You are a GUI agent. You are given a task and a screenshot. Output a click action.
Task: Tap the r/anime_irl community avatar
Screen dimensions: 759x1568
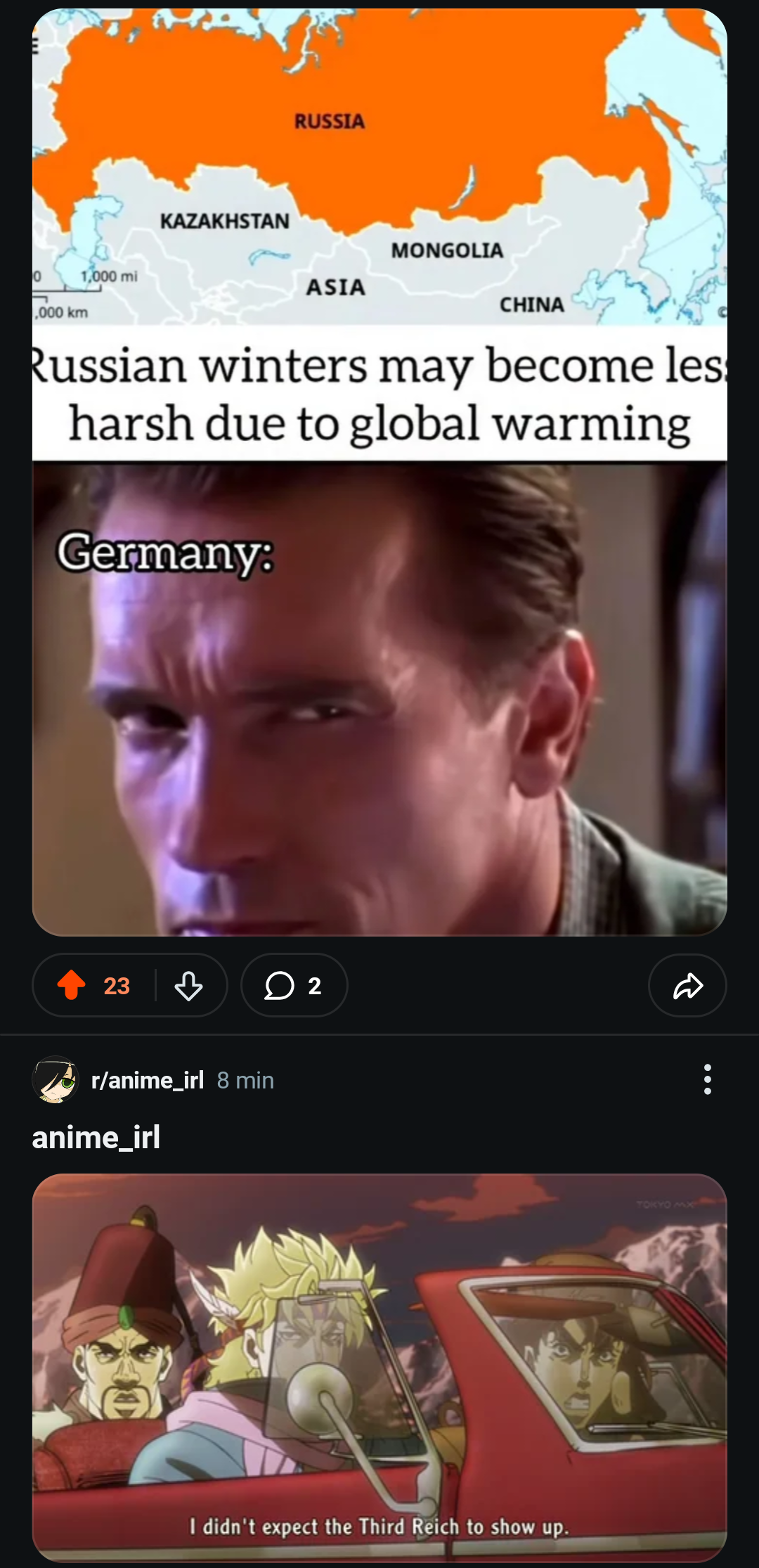(56, 1080)
